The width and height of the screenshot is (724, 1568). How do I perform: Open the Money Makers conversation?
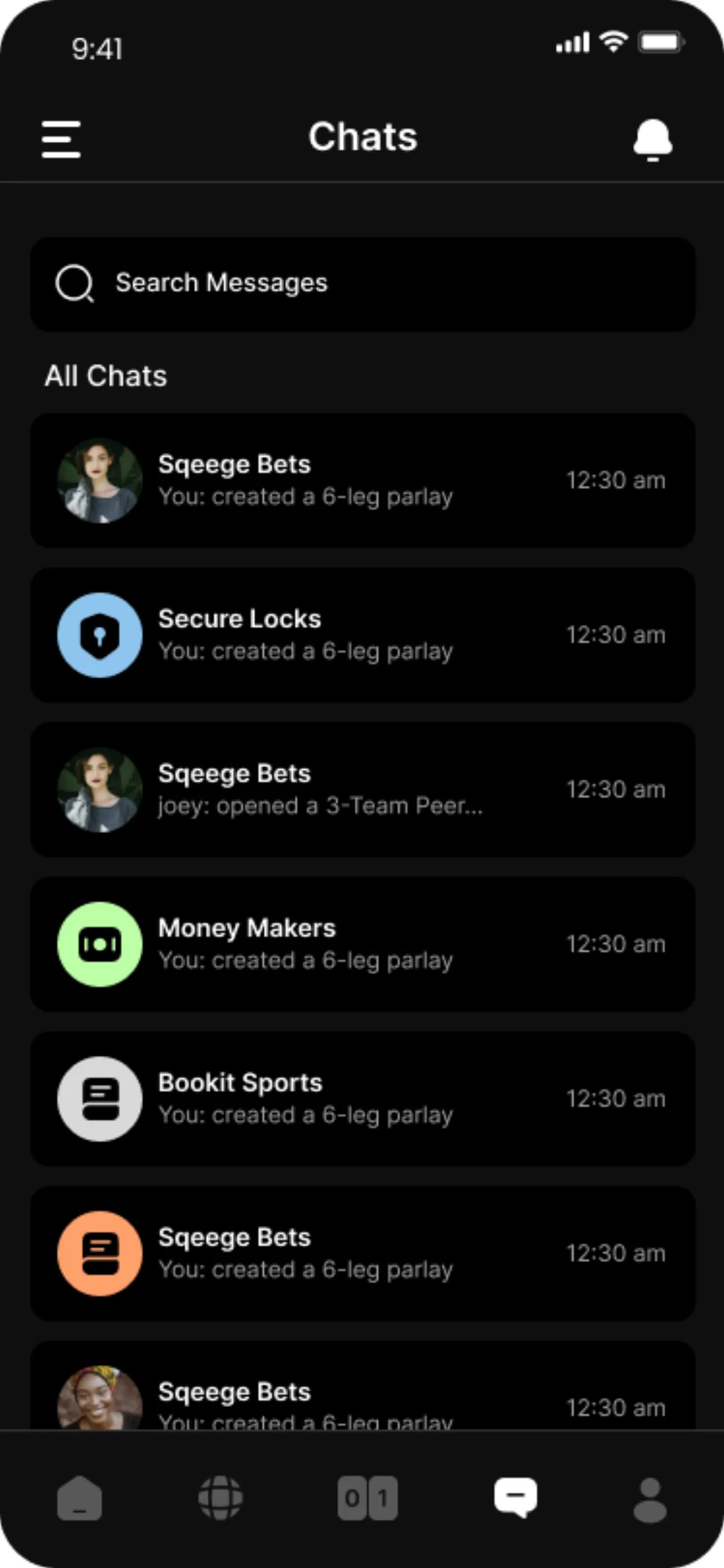(x=361, y=944)
